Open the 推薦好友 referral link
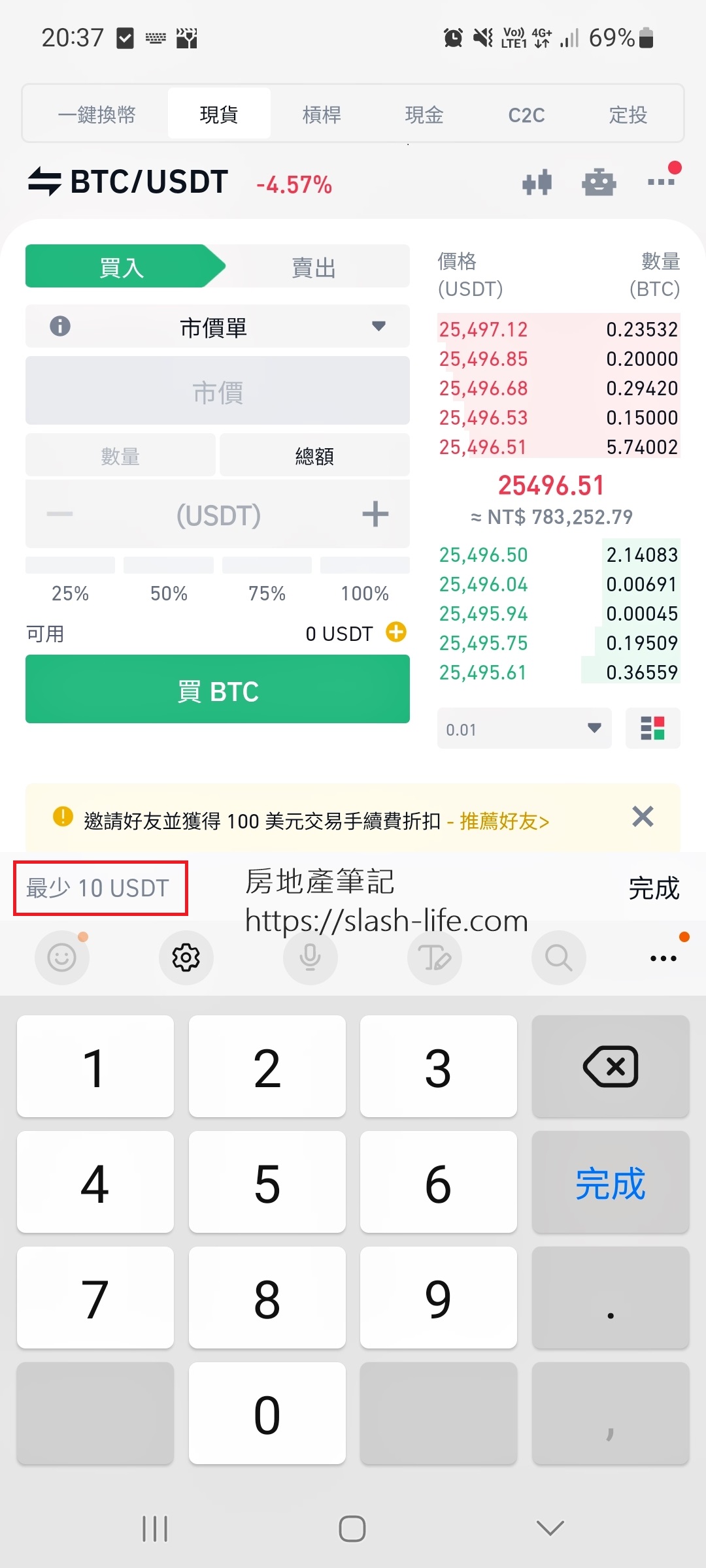This screenshot has height=1568, width=706. (504, 821)
